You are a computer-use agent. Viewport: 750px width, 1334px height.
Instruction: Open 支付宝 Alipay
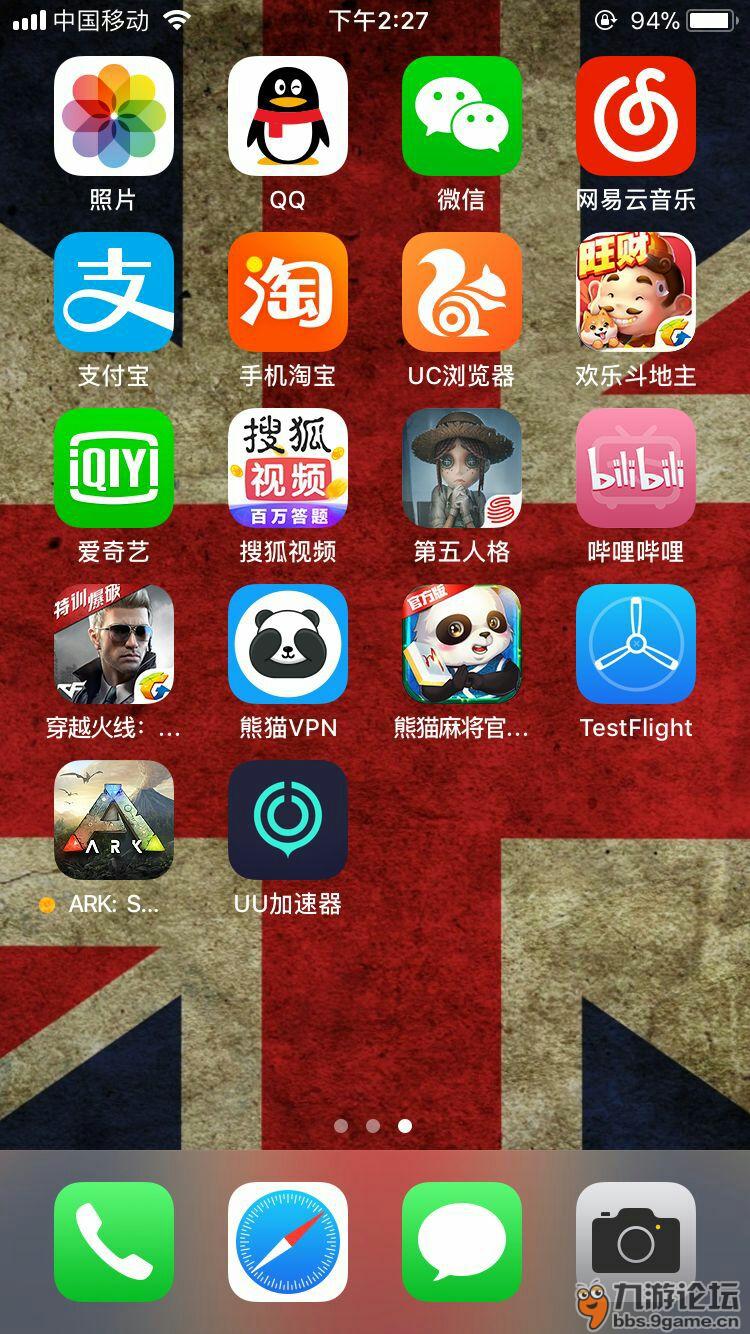(114, 292)
